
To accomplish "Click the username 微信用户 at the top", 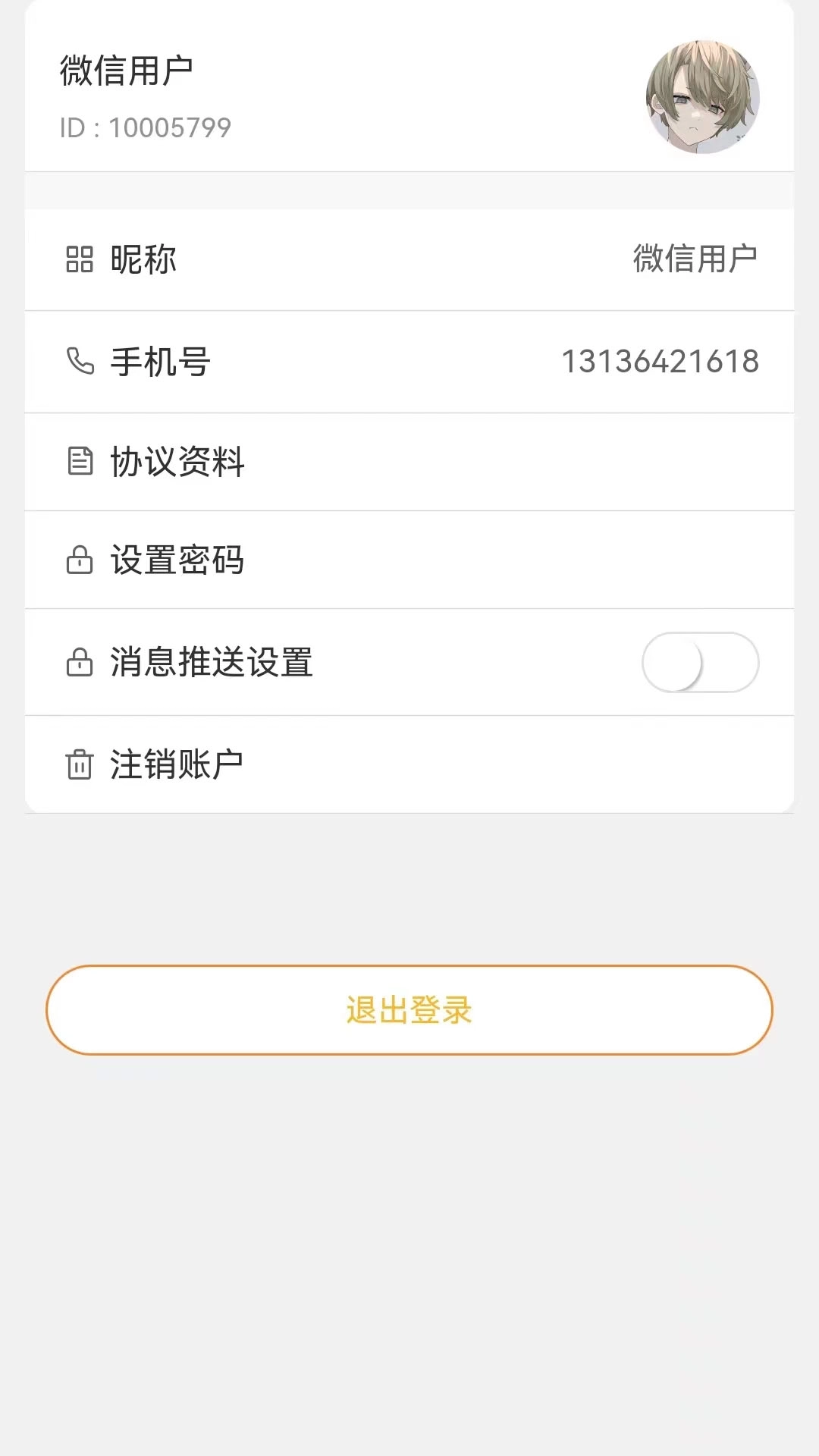I will [127, 68].
